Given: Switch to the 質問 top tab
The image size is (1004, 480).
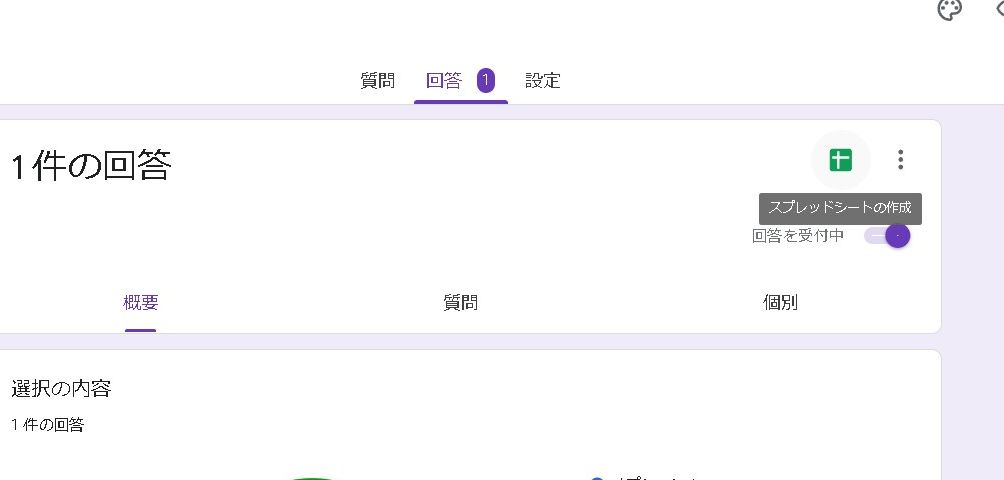Looking at the screenshot, I should click(377, 81).
